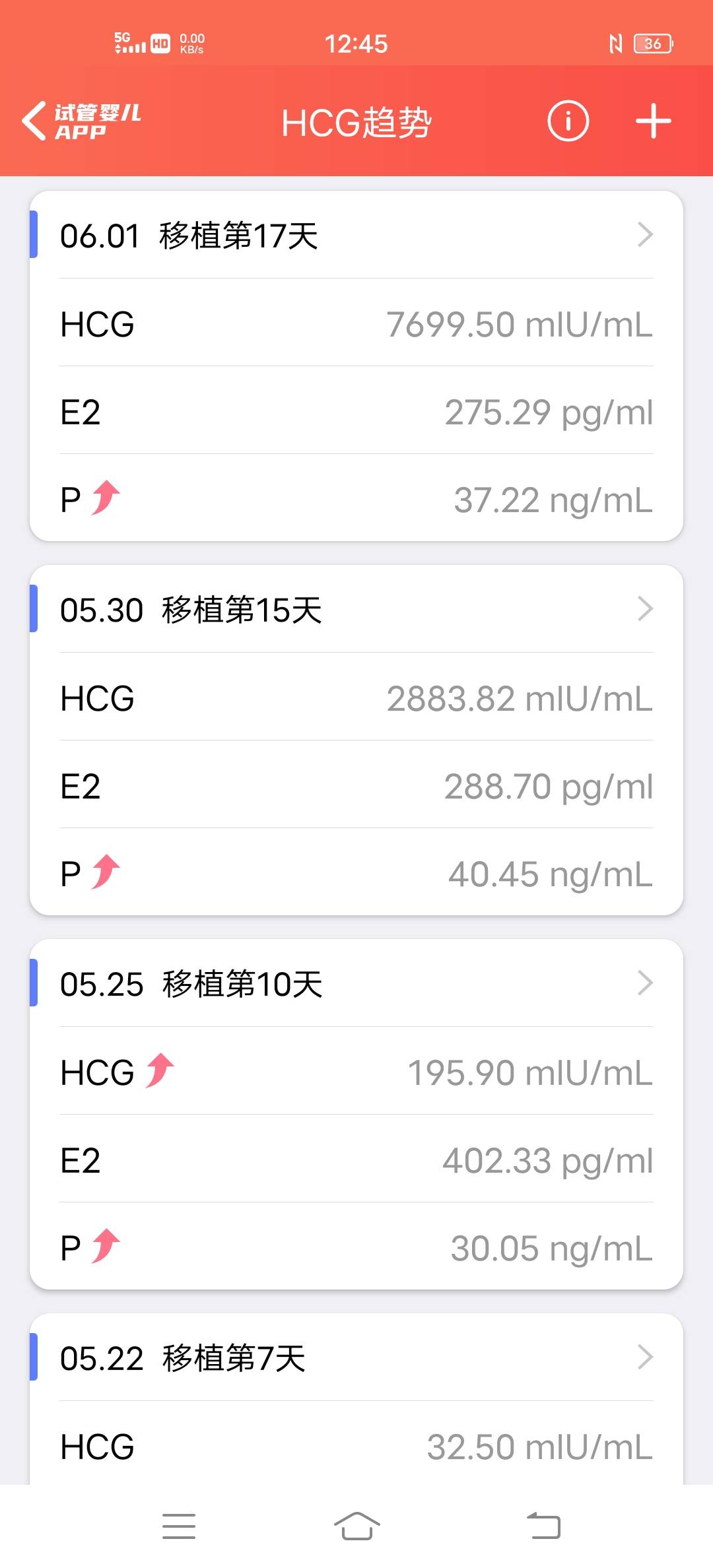Screen dimensions: 713x1568
Task: Go back using the top-left arrow
Action: 34,121
